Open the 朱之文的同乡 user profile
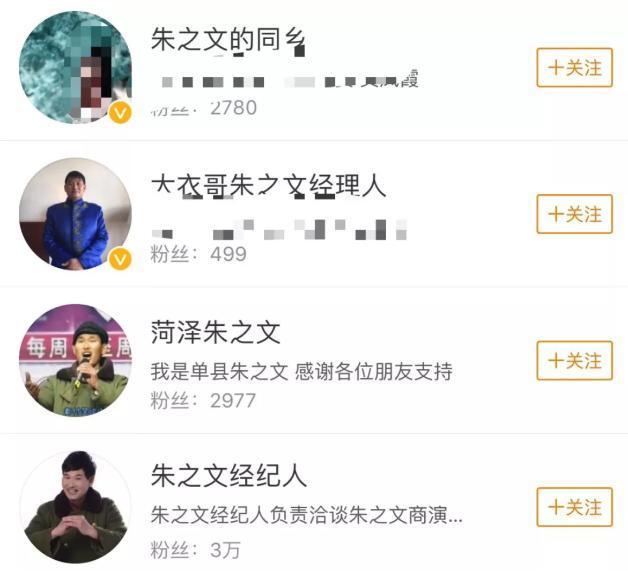 point(227,40)
